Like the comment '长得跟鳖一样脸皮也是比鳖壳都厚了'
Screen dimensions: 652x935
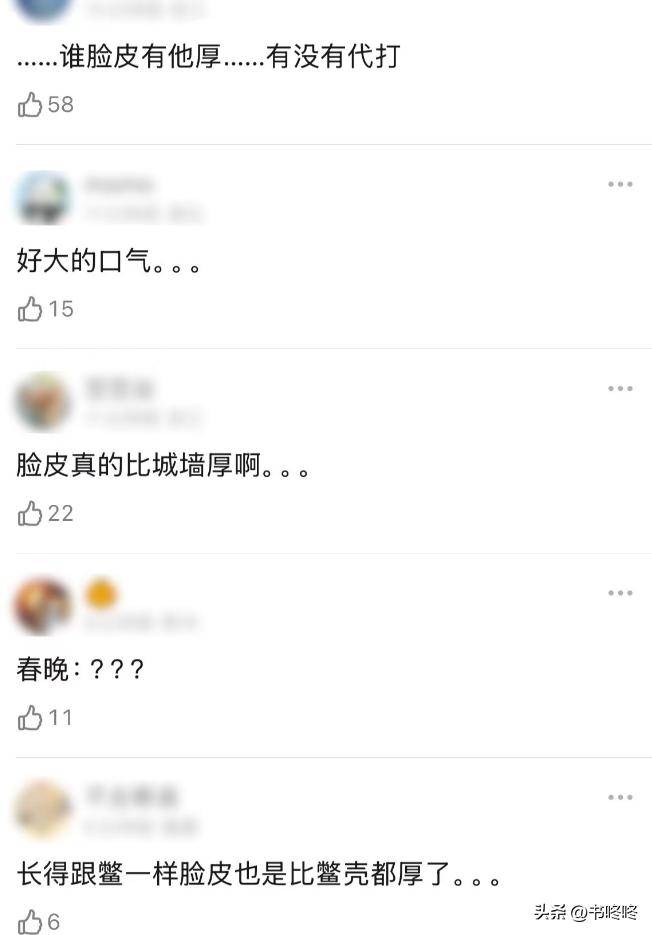click(x=30, y=921)
